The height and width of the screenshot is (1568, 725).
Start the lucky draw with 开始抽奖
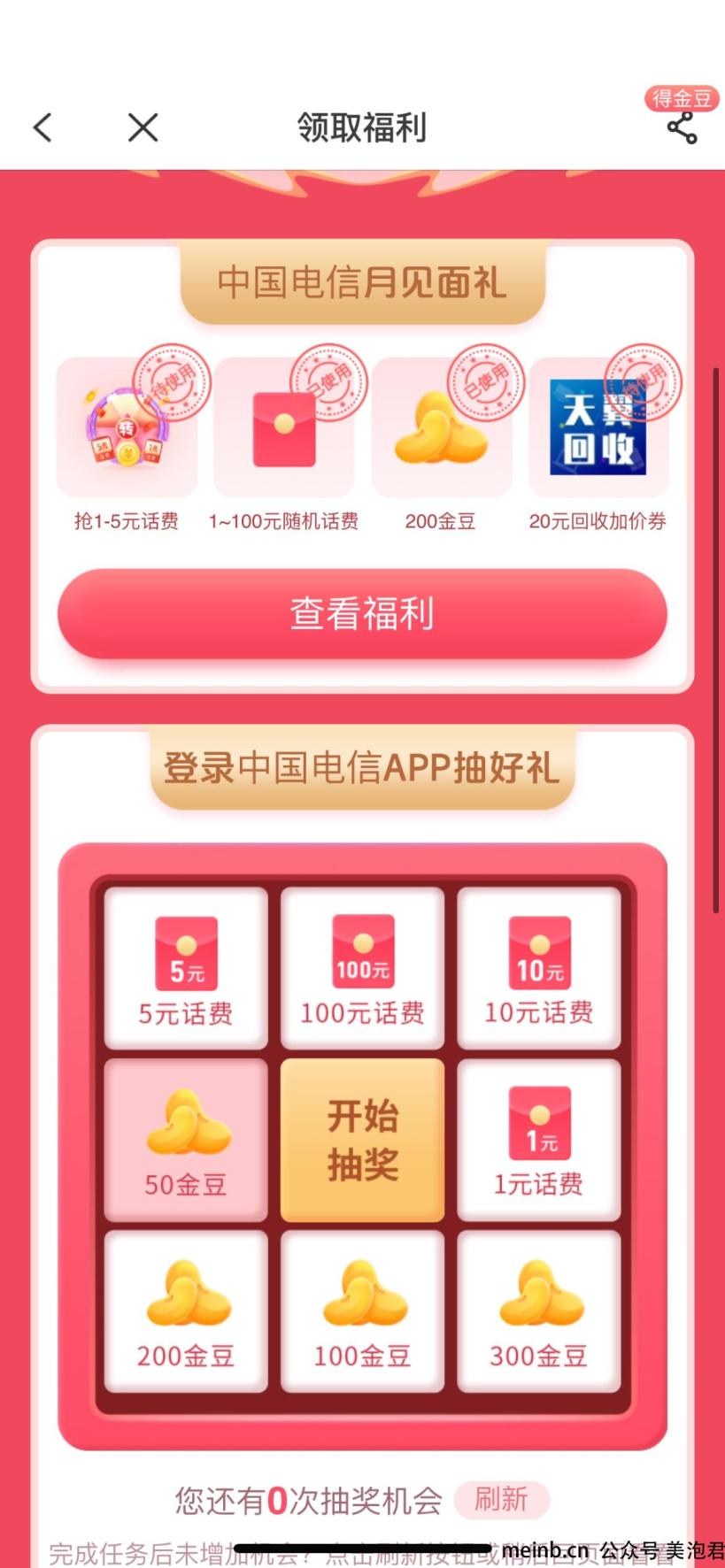point(362,1140)
